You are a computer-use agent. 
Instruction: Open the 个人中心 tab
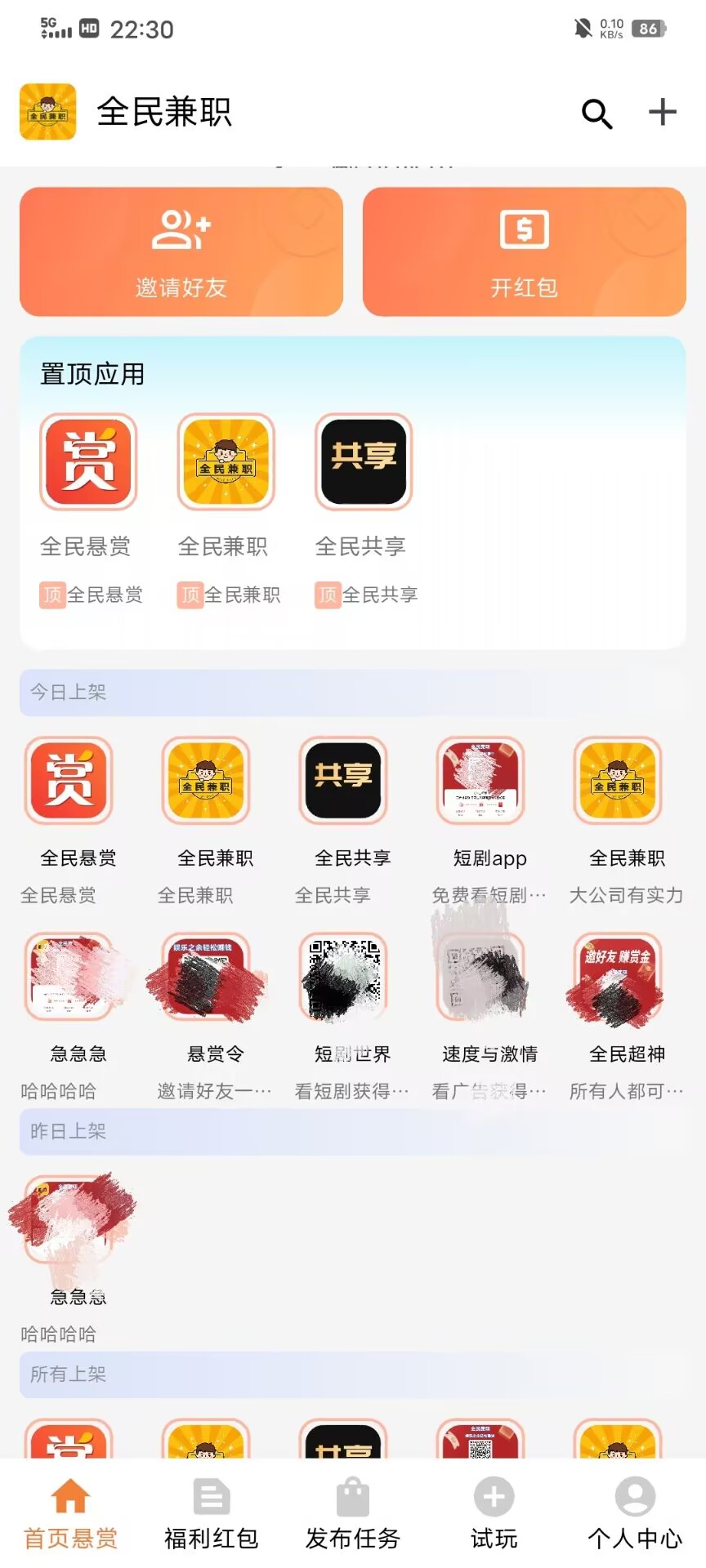coord(635,1513)
